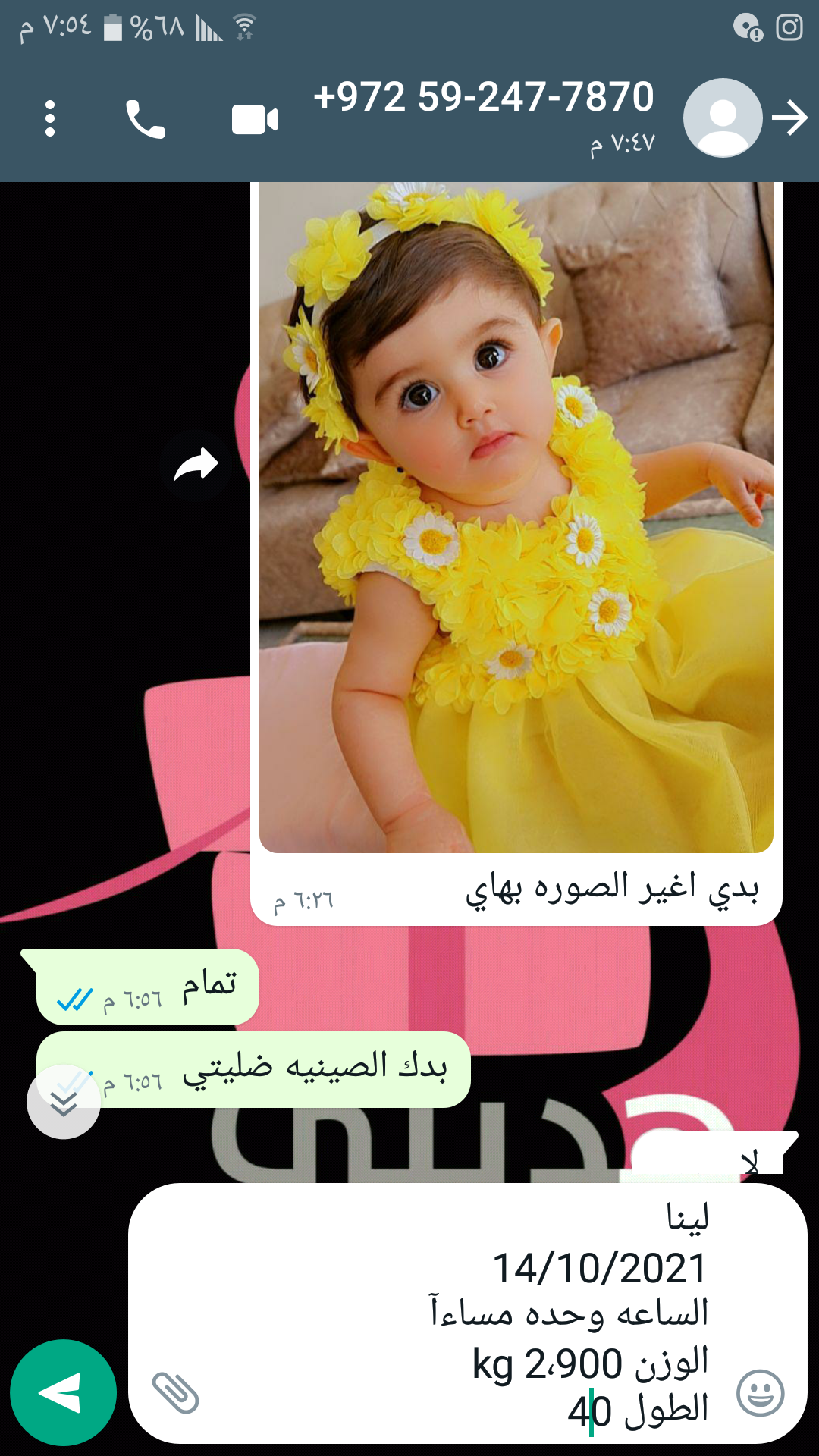This screenshot has width=819, height=1456.
Task: Open the attachment paperclip
Action: [x=175, y=1393]
